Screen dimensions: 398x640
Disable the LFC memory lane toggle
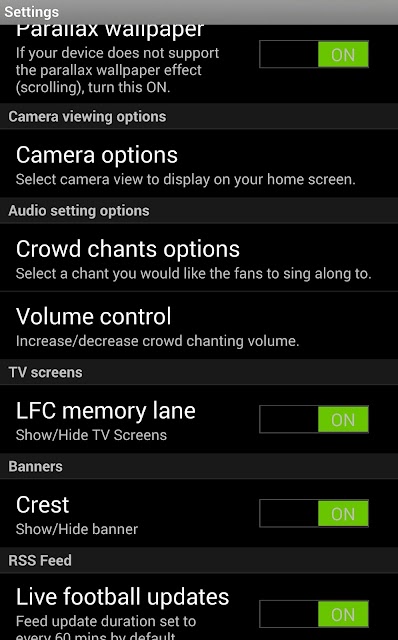(314, 419)
